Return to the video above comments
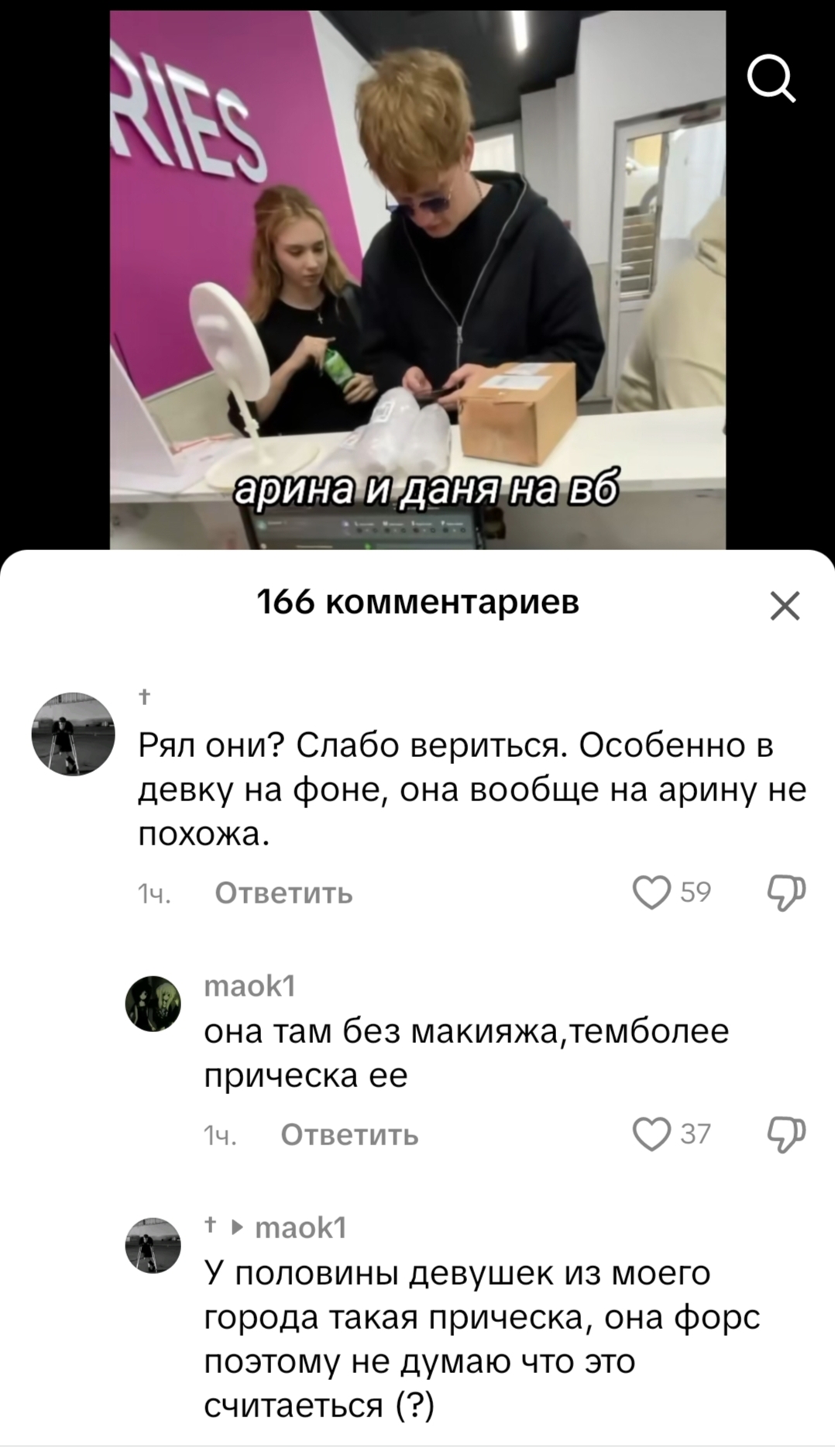Viewport: 835px width, 1456px height. tap(417, 279)
